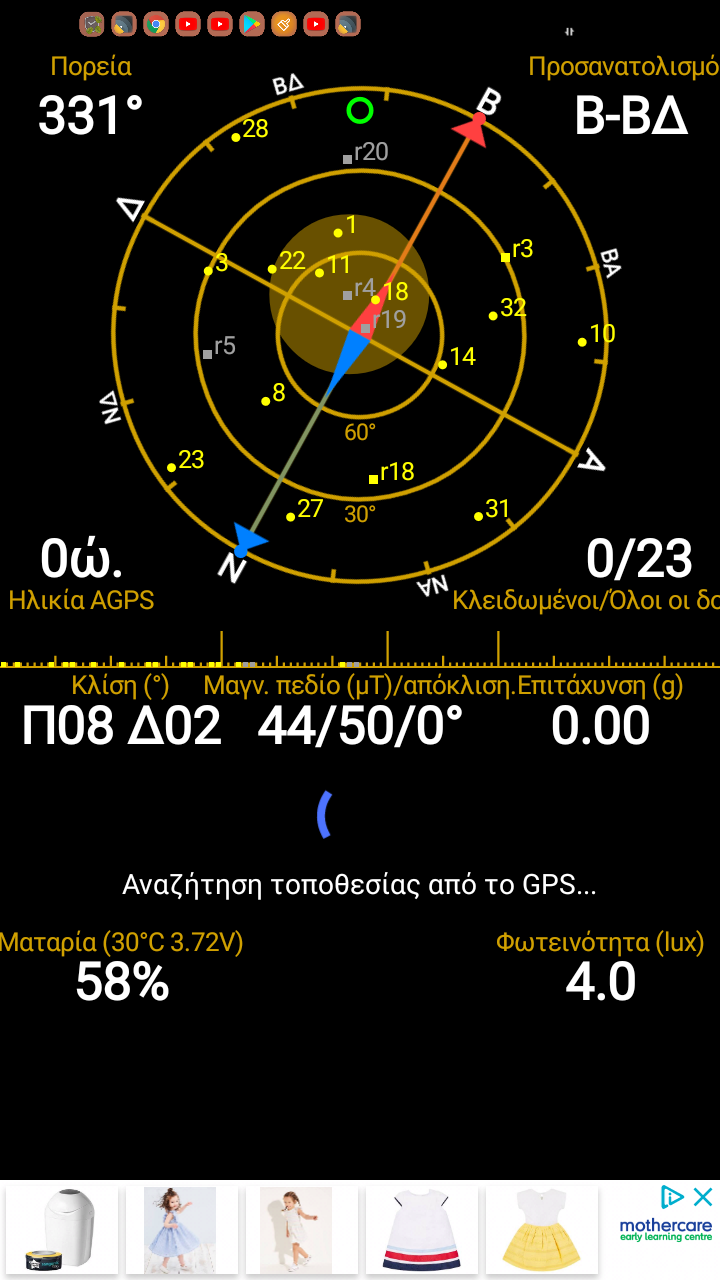Open the yellow skirt dress ad item
The height and width of the screenshot is (1280, 720).
[x=541, y=1230]
